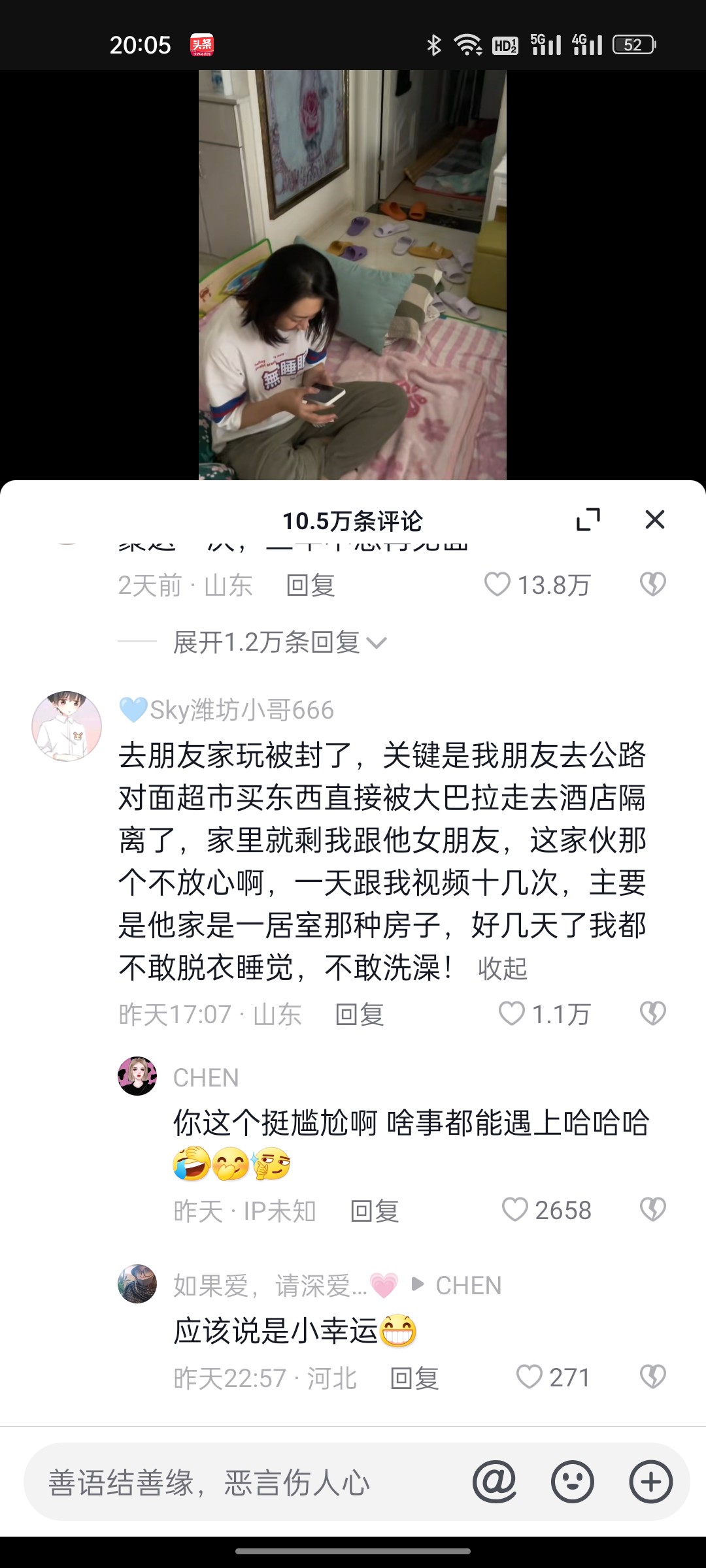Reply to Sky潍坊小哥666's comment

tap(360, 1015)
